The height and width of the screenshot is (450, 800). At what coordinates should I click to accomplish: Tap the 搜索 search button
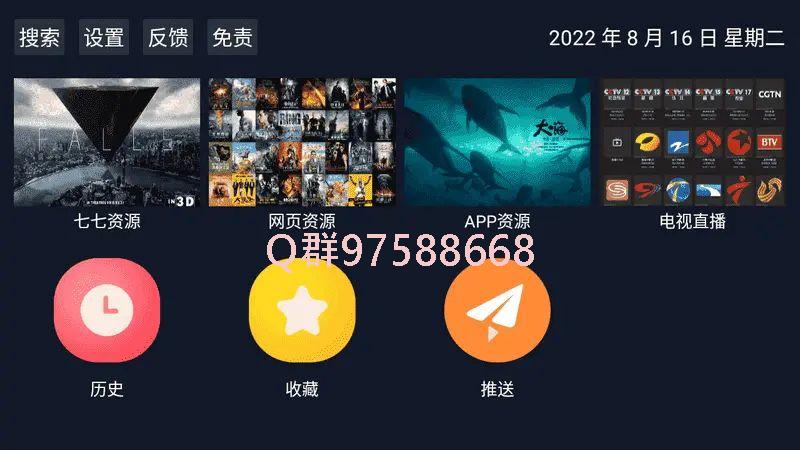tap(39, 38)
